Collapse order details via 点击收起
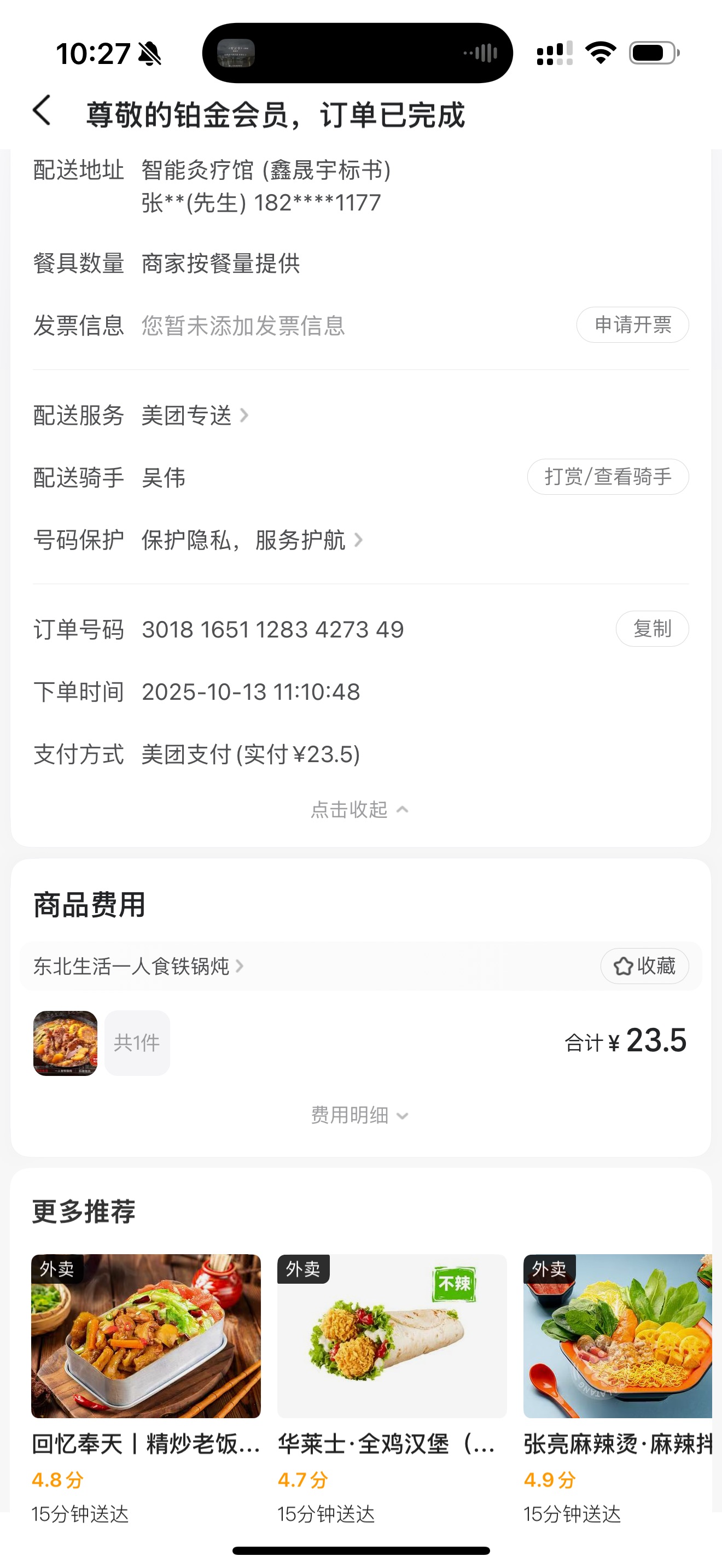 pos(359,810)
